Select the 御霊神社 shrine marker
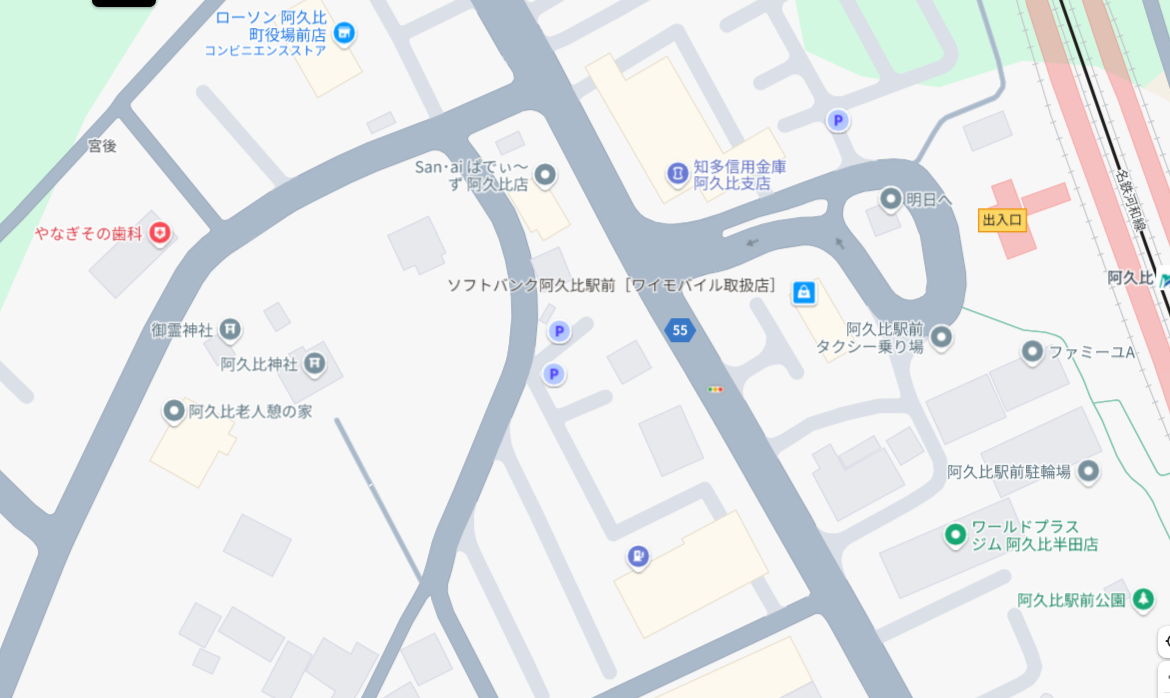The image size is (1170, 698). 230,329
